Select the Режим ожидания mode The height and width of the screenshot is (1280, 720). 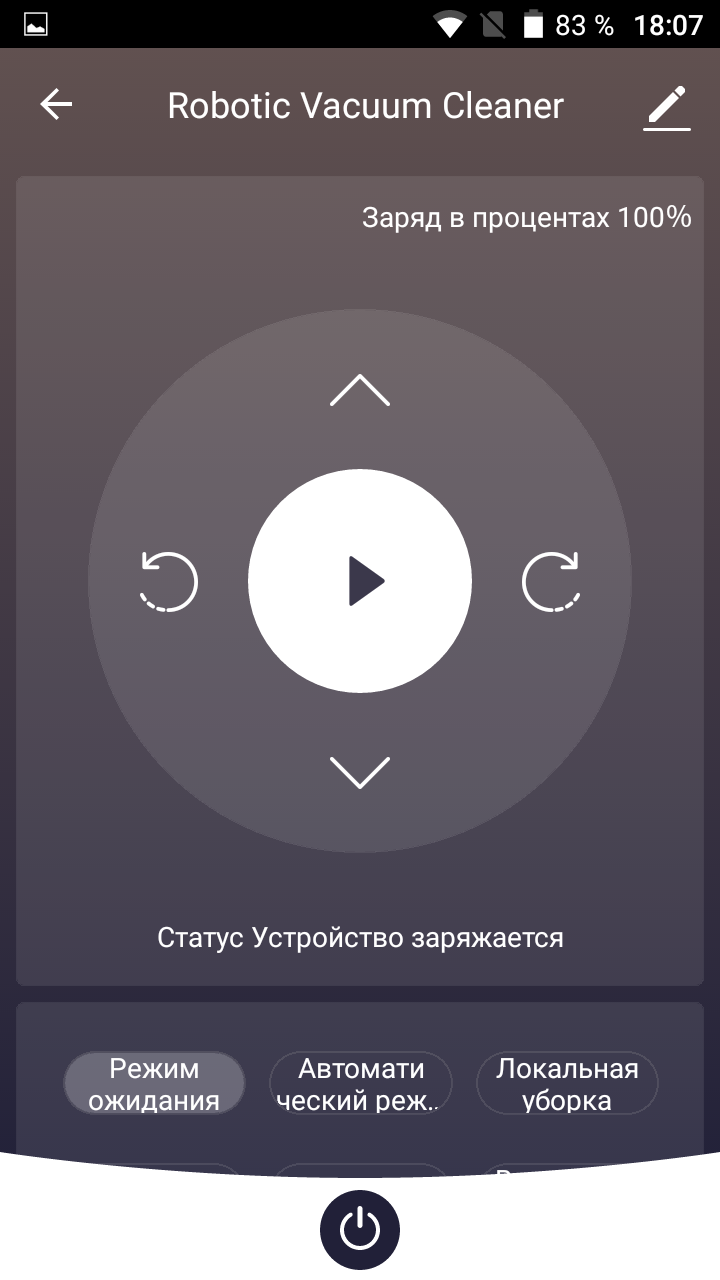(154, 1084)
